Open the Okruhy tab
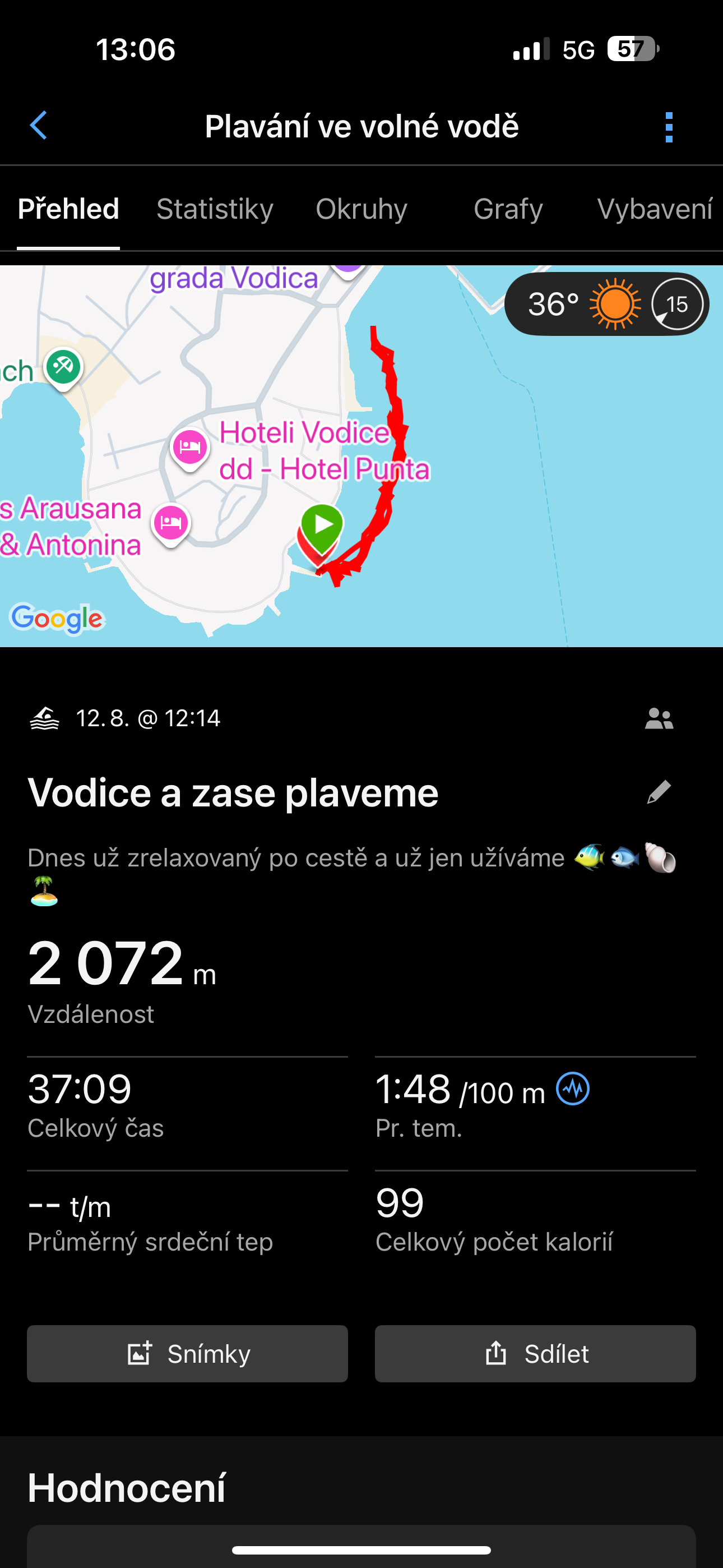Image resolution: width=723 pixels, height=1568 pixels. [x=361, y=209]
